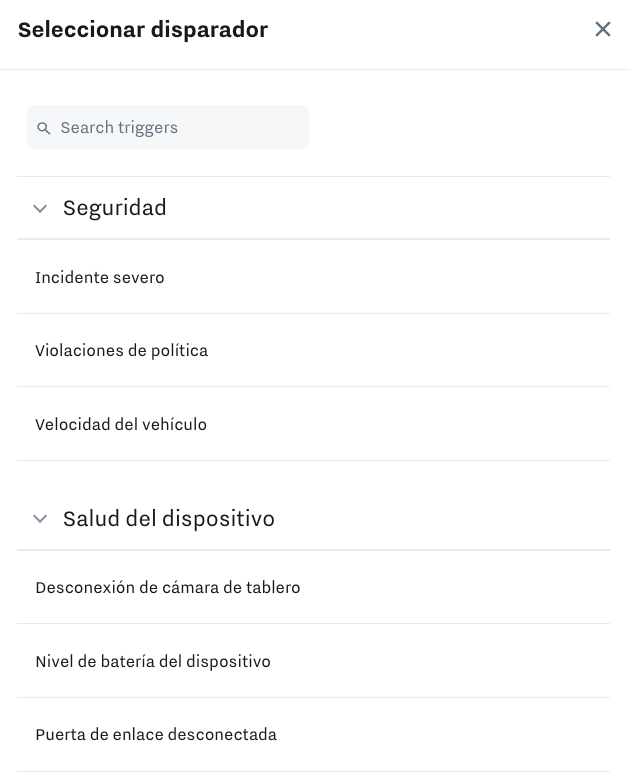Choose Puerta de enlace desconectada
Screen dimensions: 630x780
(156, 735)
